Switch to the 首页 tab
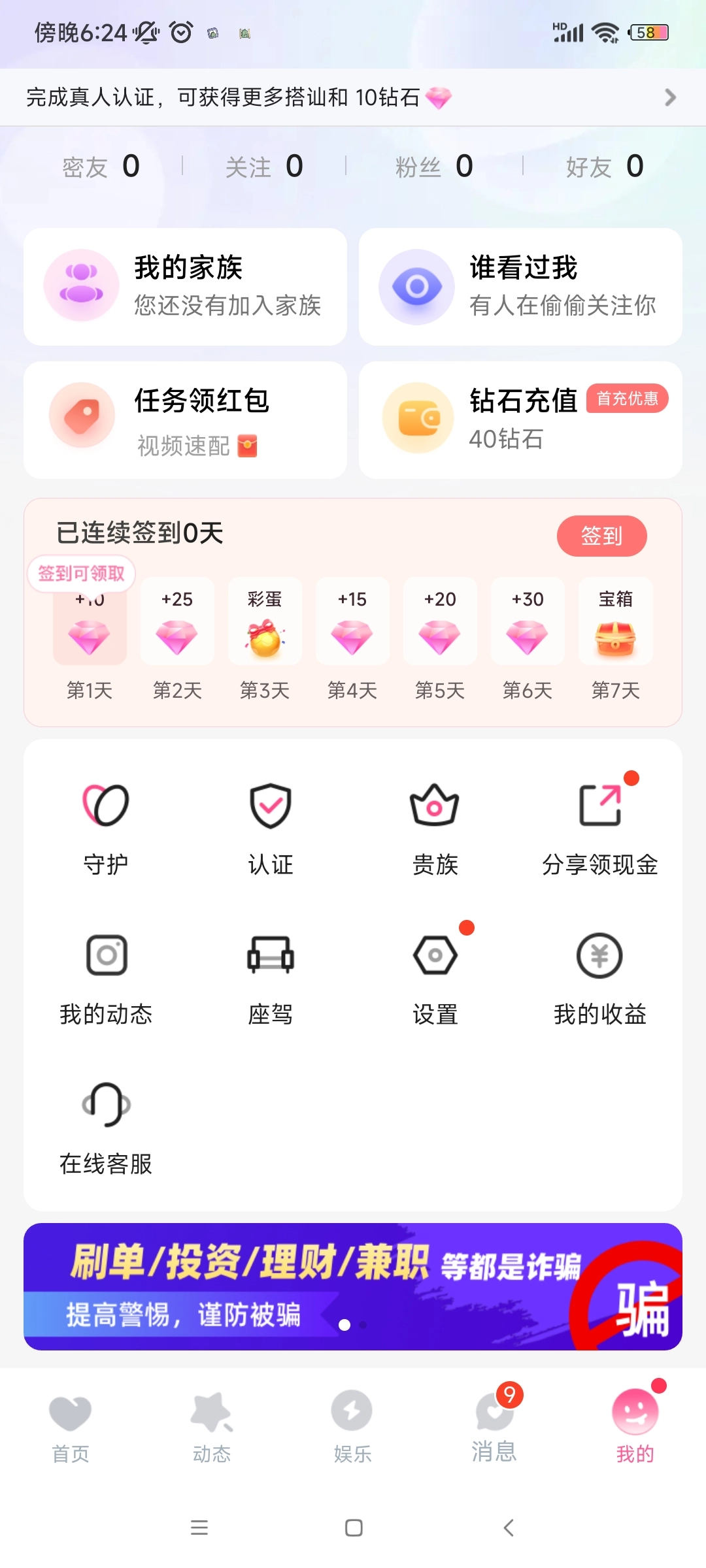 point(71,1428)
